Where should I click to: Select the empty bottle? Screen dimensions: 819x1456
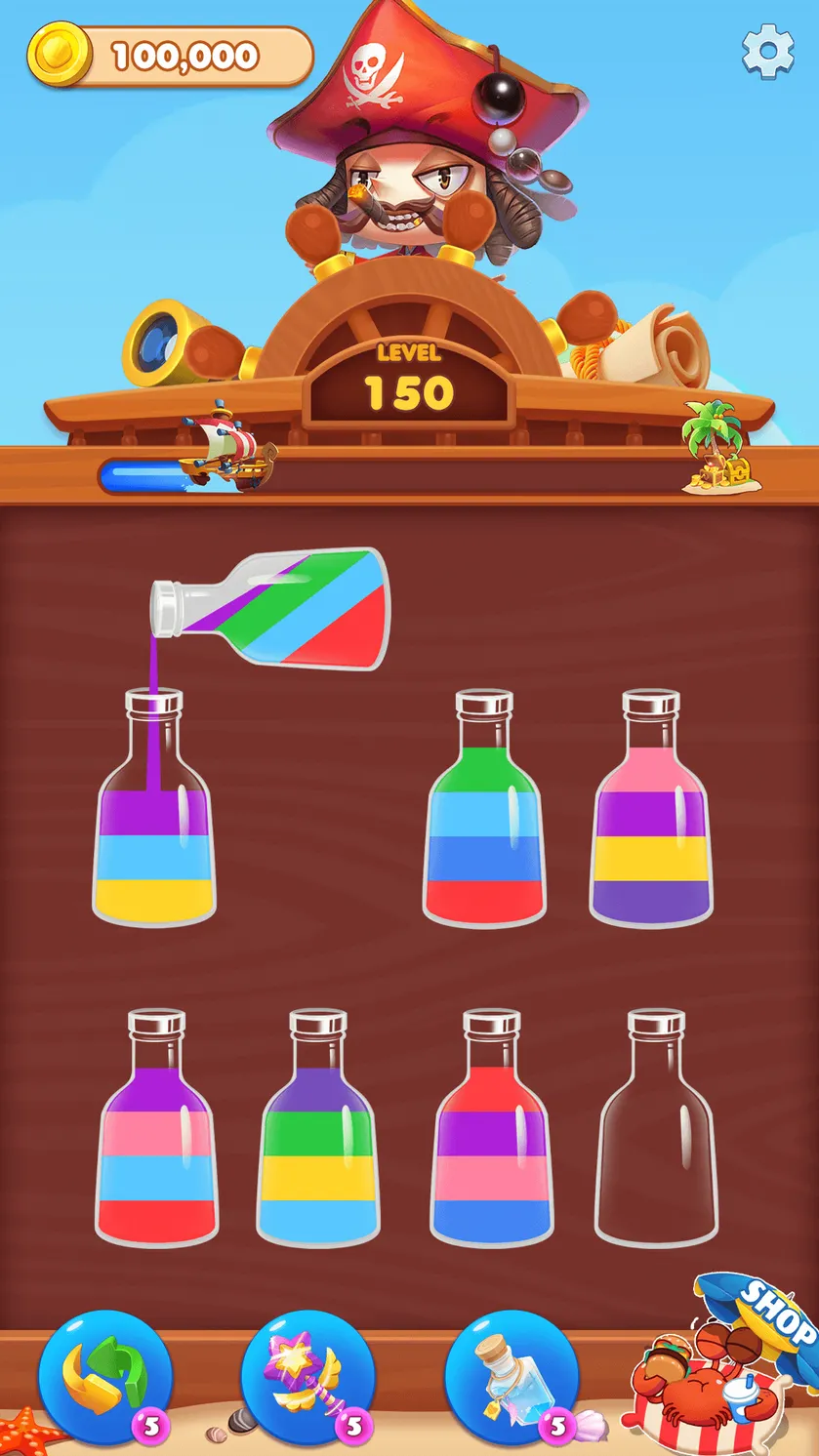[x=656, y=1128]
